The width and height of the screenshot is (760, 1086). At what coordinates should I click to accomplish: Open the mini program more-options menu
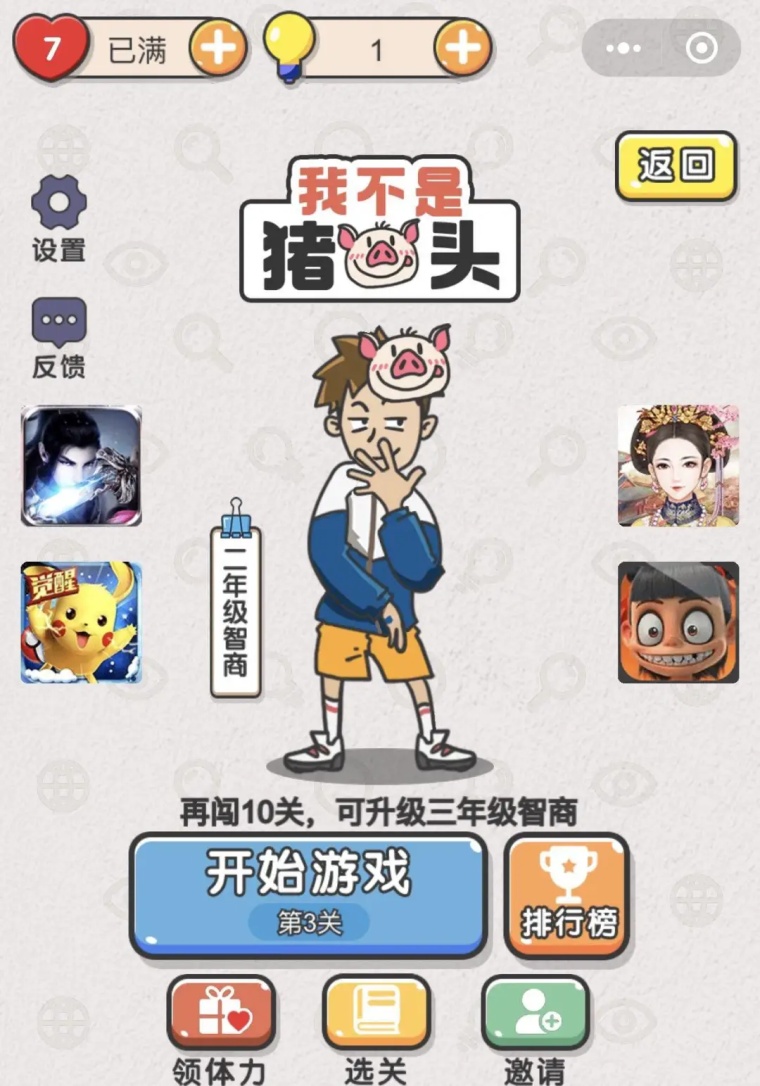click(623, 48)
